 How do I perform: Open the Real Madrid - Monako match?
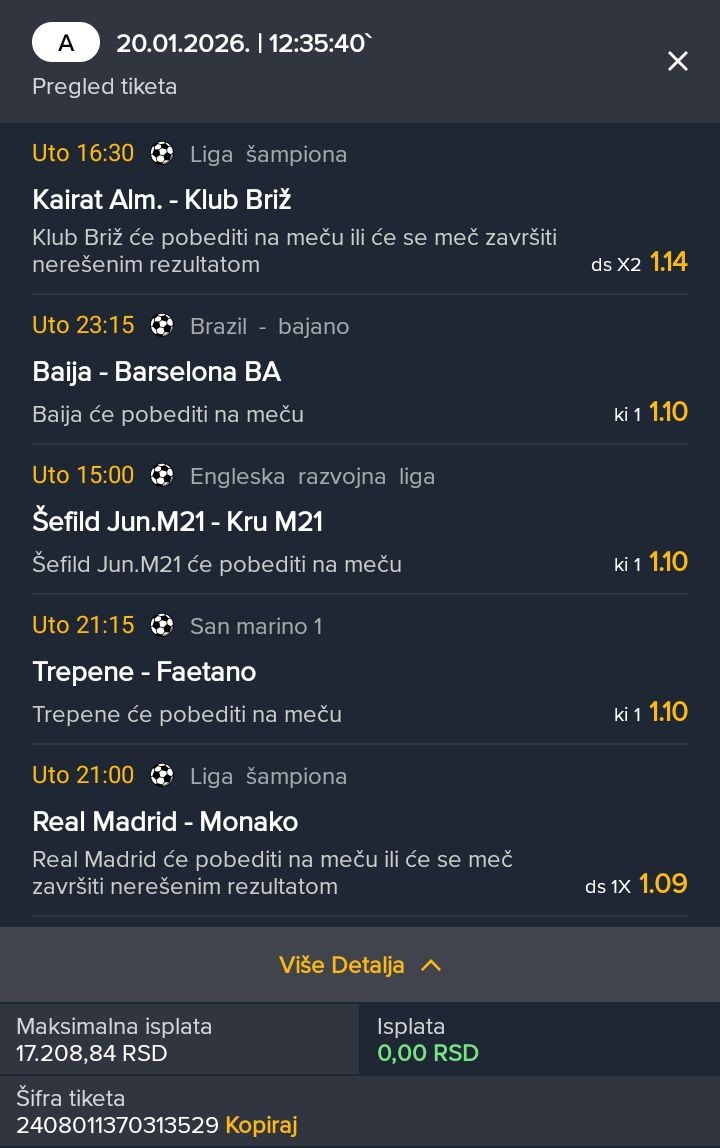pos(165,822)
